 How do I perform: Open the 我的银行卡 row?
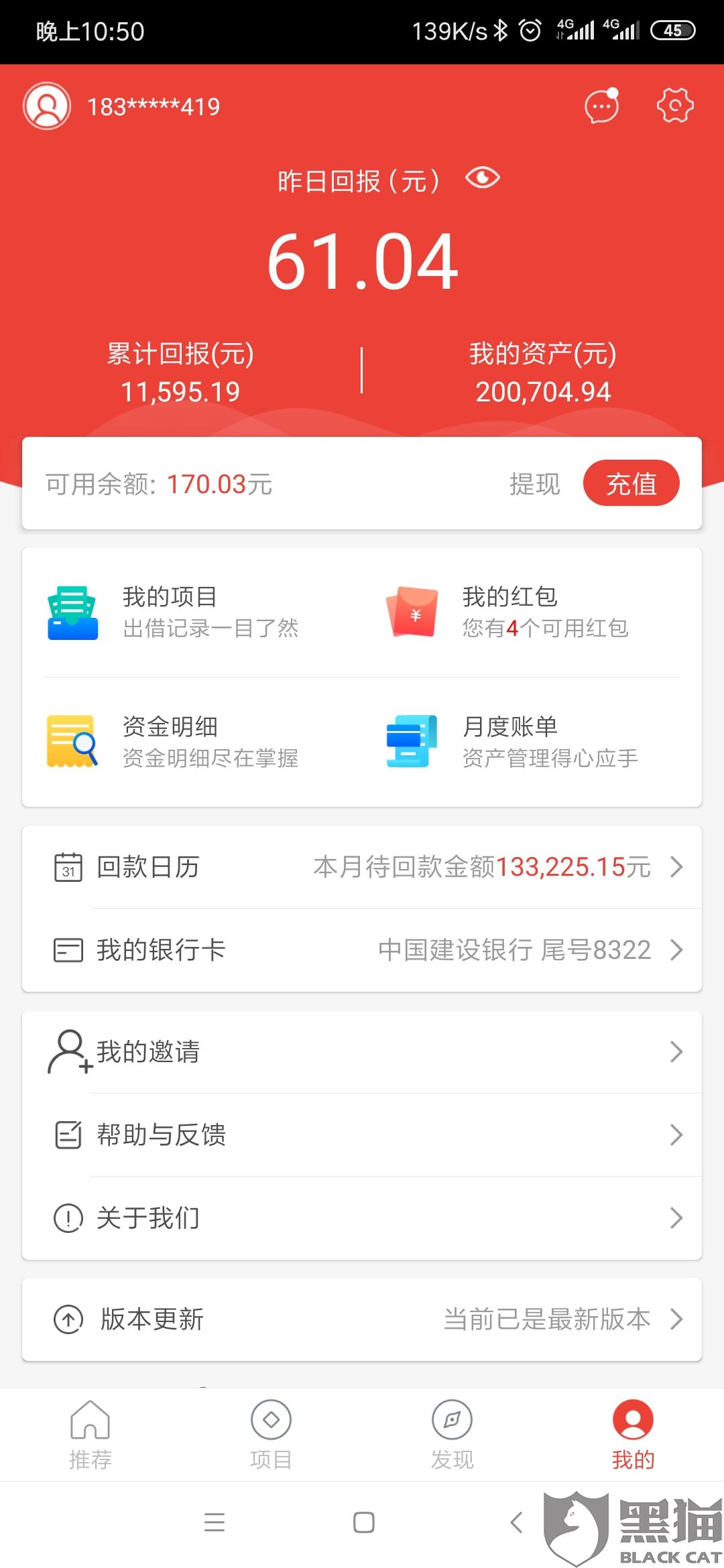click(362, 950)
